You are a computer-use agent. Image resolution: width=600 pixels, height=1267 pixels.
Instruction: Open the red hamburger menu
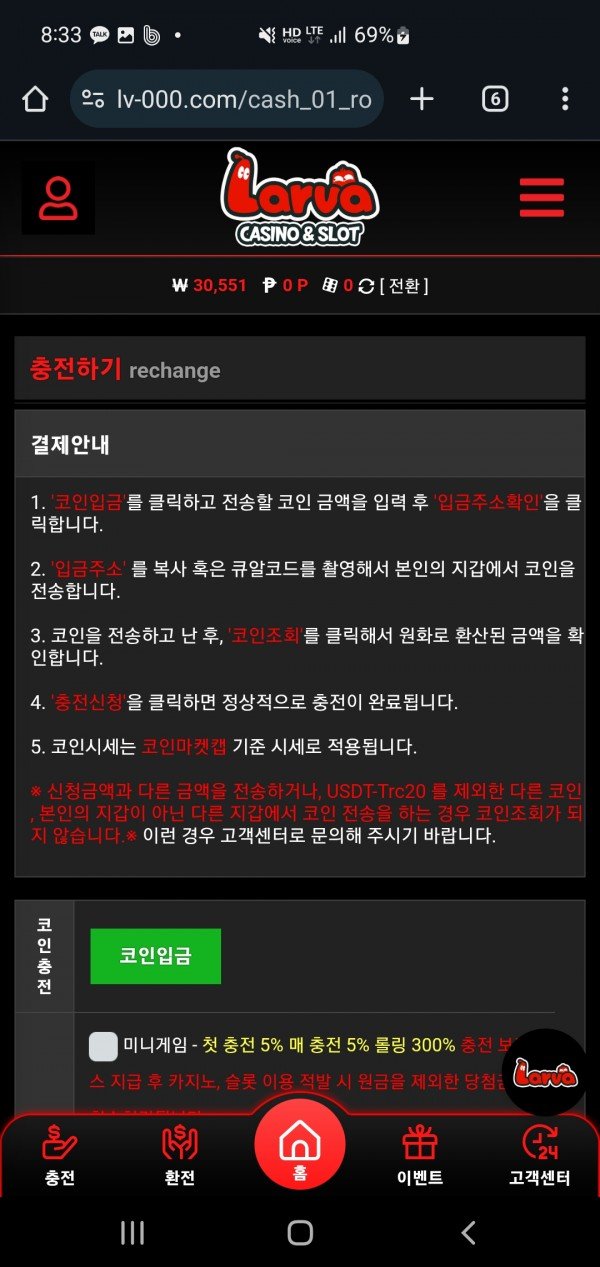tap(541, 198)
